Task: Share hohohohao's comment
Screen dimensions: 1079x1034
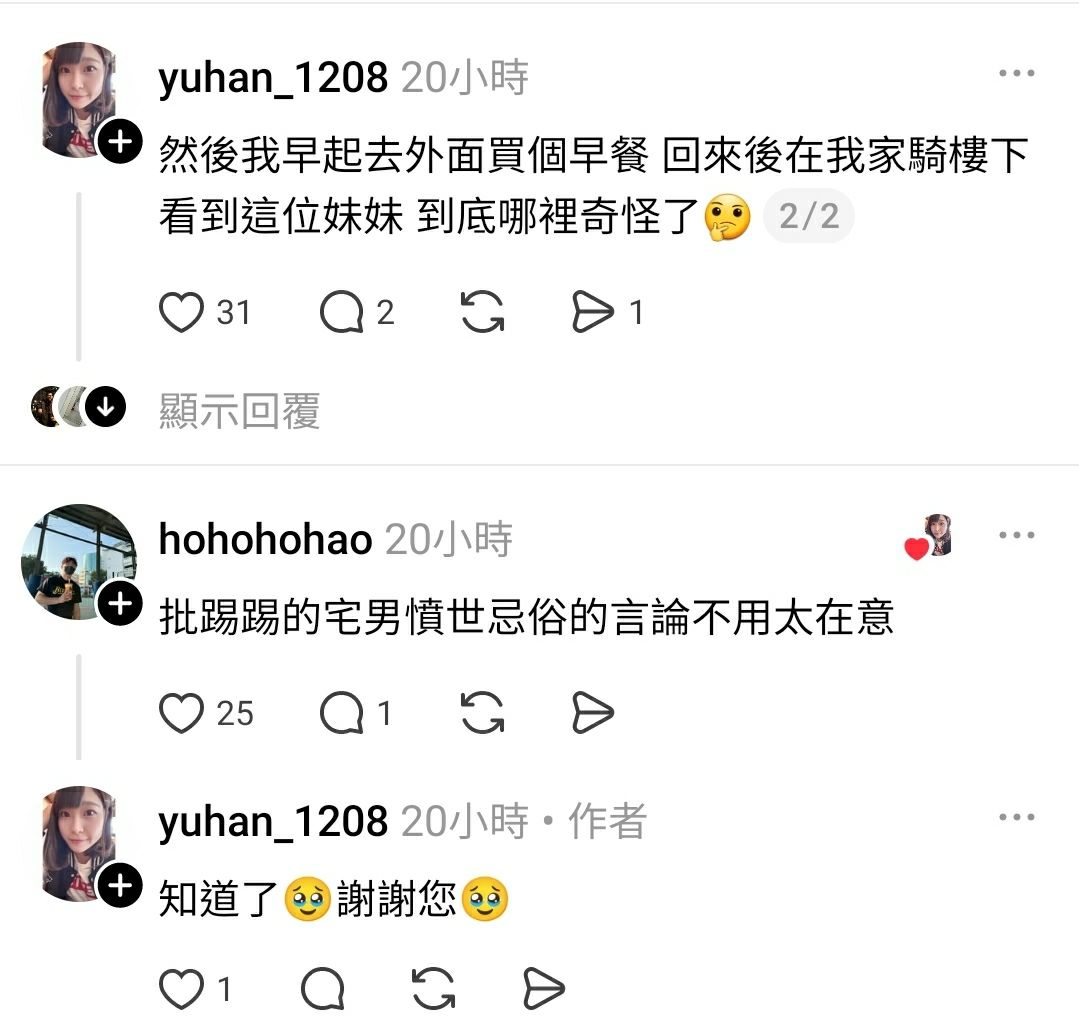Action: 592,713
